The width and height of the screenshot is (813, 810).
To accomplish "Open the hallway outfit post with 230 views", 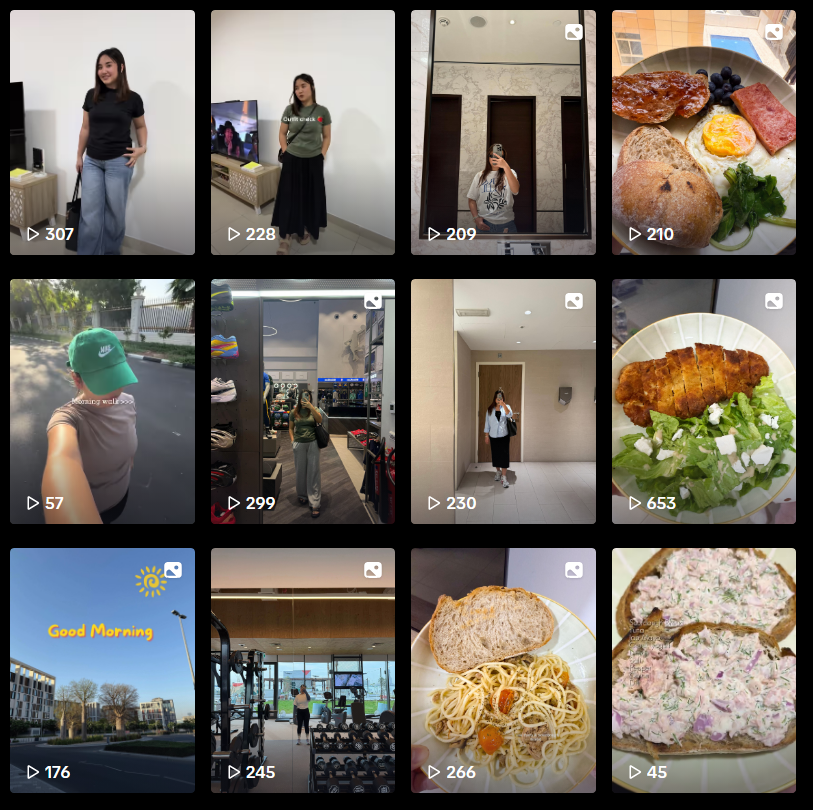I will tap(503, 401).
